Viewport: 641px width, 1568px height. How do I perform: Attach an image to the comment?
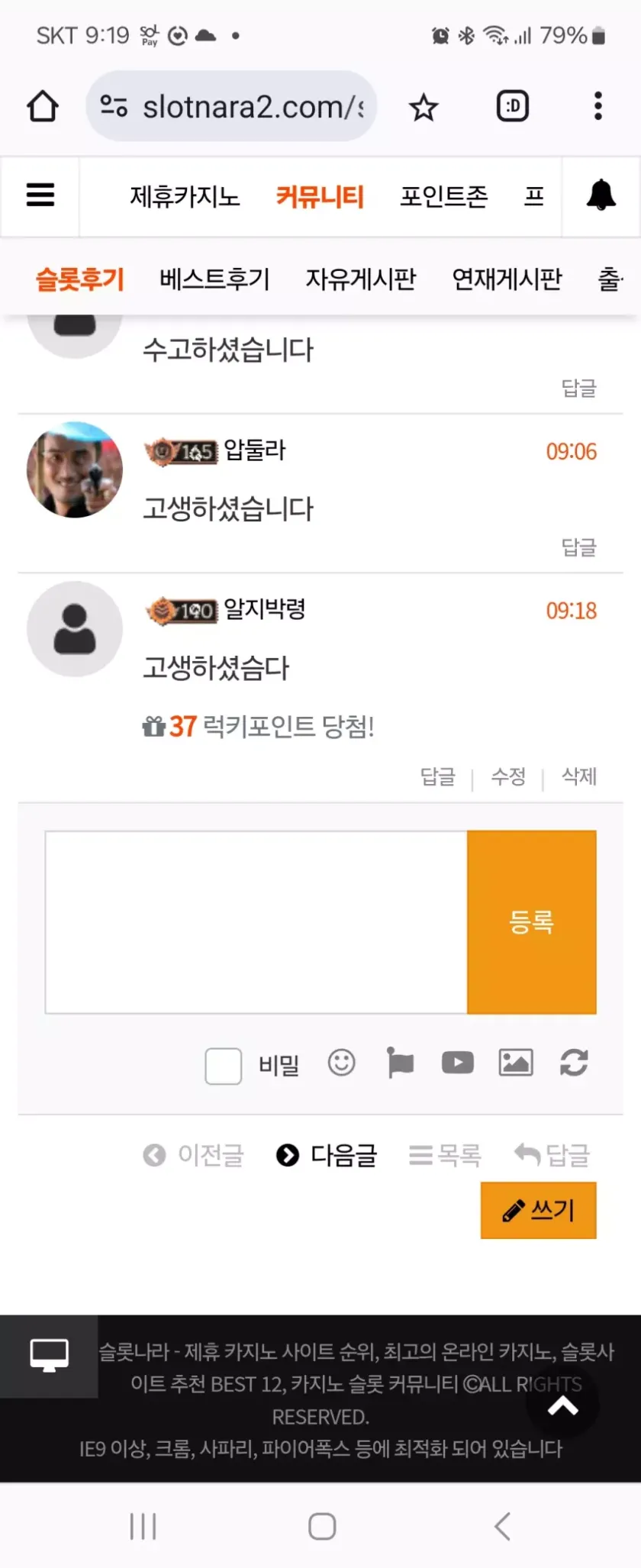click(516, 1063)
